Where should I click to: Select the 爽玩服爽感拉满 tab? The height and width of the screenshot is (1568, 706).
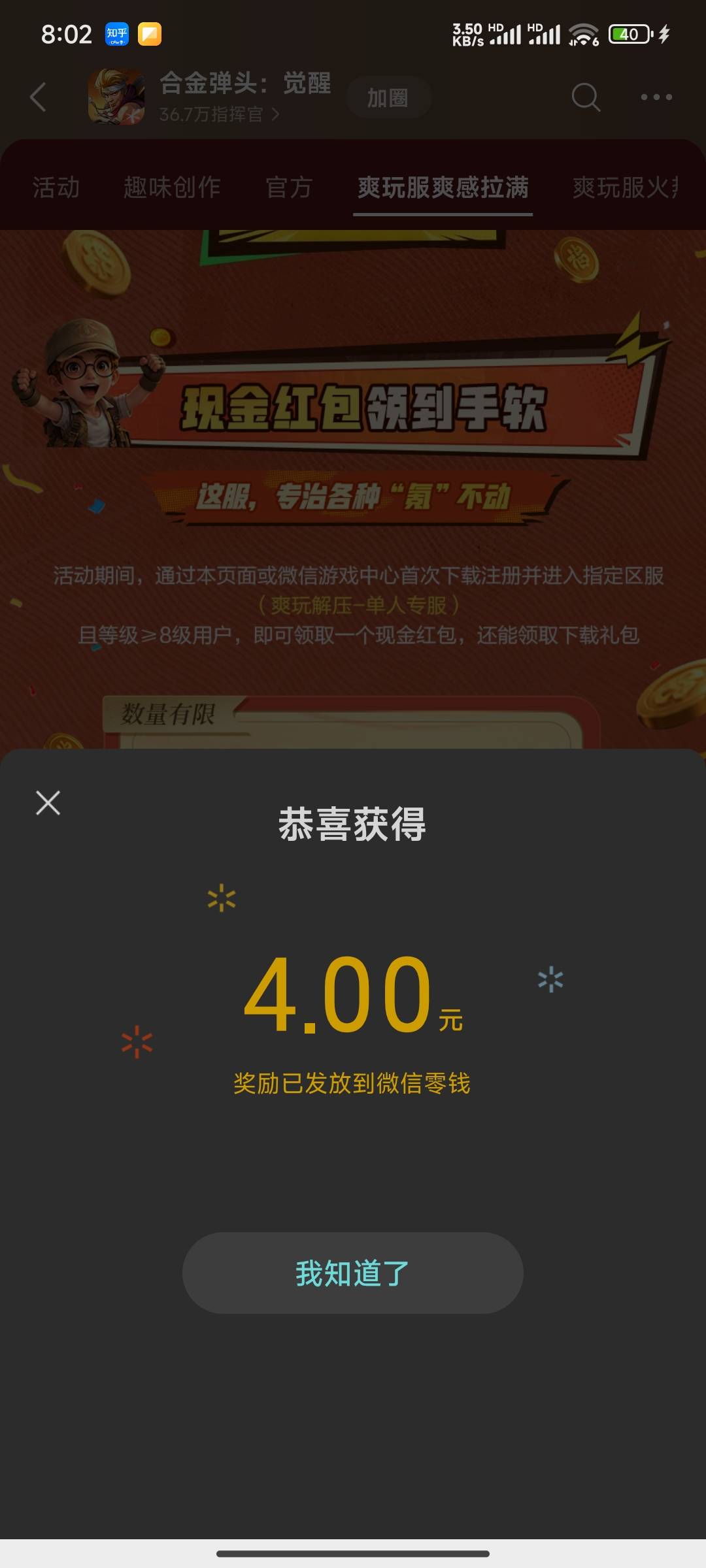443,188
